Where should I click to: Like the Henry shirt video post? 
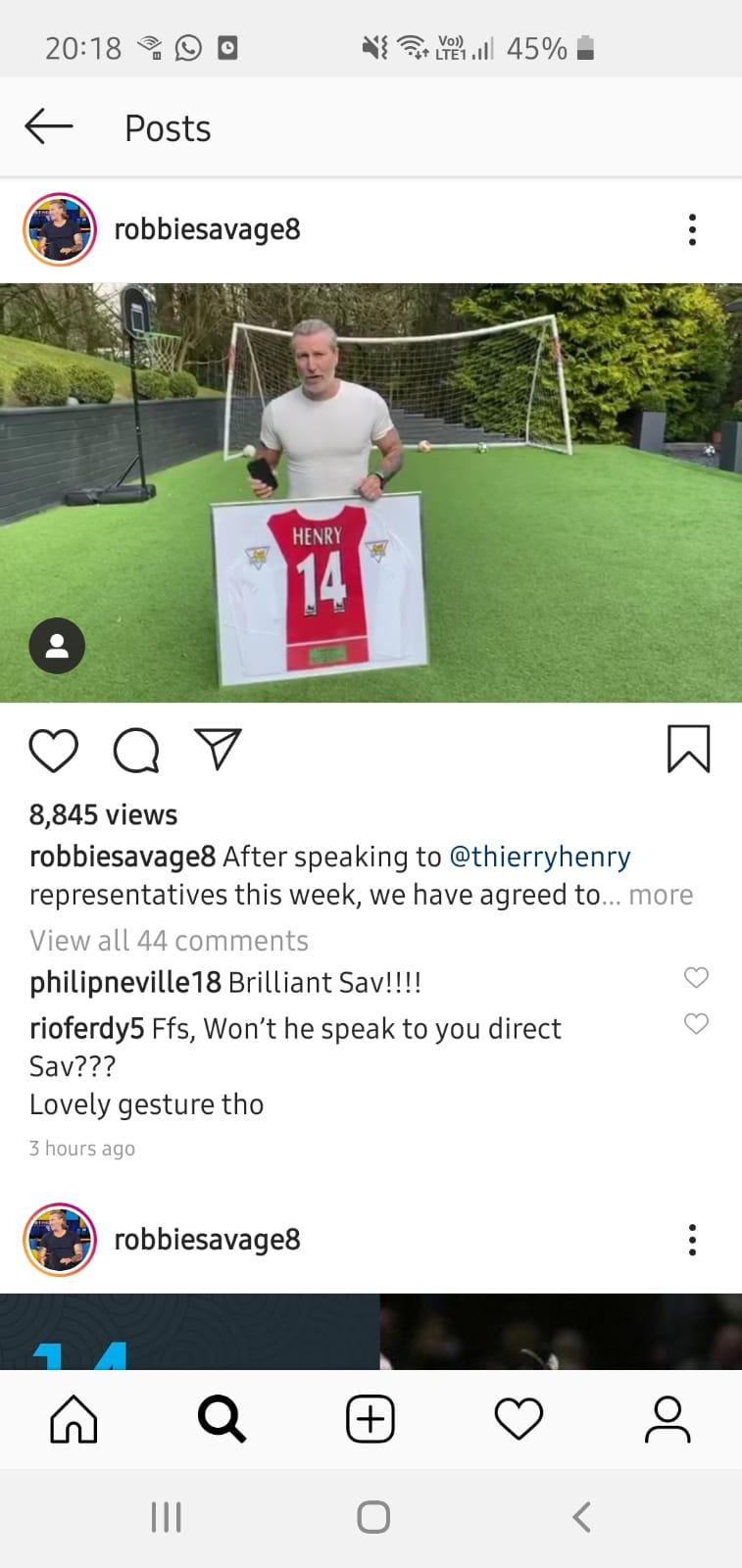click(53, 751)
